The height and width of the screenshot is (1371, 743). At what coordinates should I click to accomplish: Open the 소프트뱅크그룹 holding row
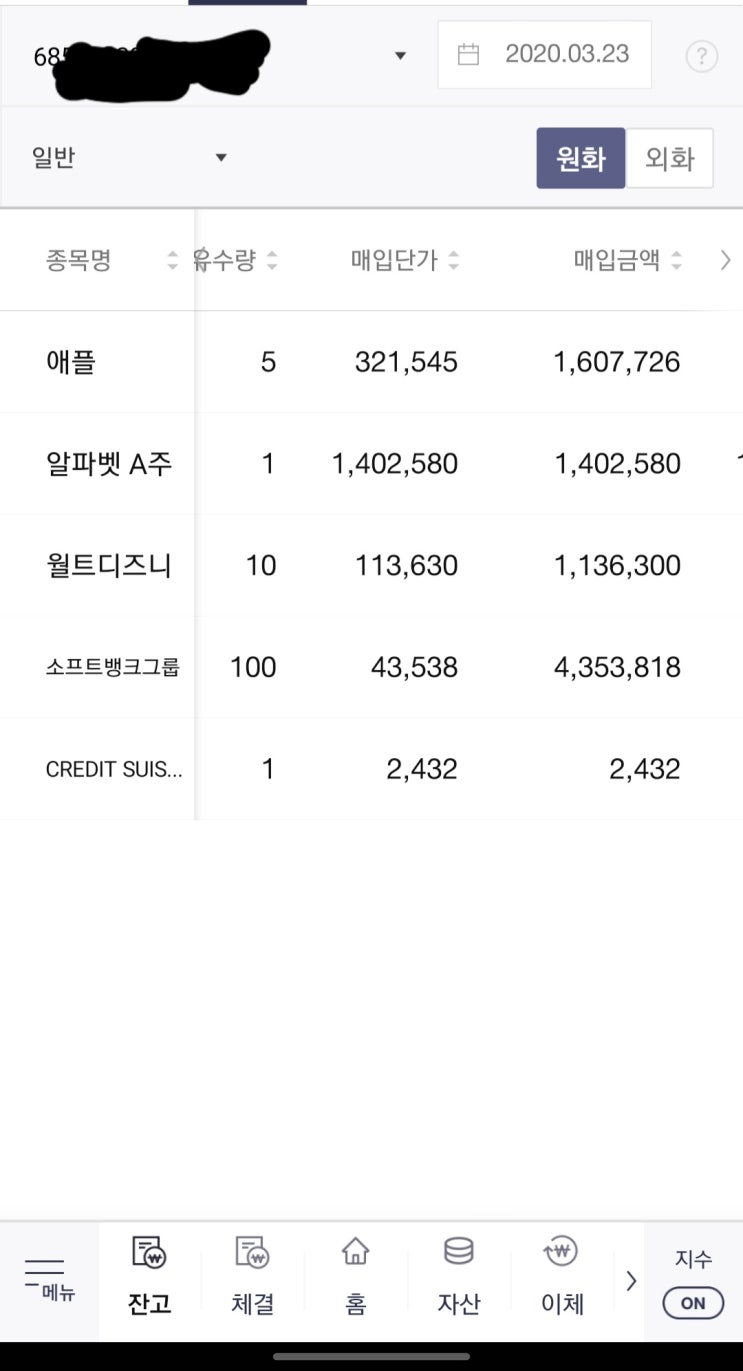point(371,667)
